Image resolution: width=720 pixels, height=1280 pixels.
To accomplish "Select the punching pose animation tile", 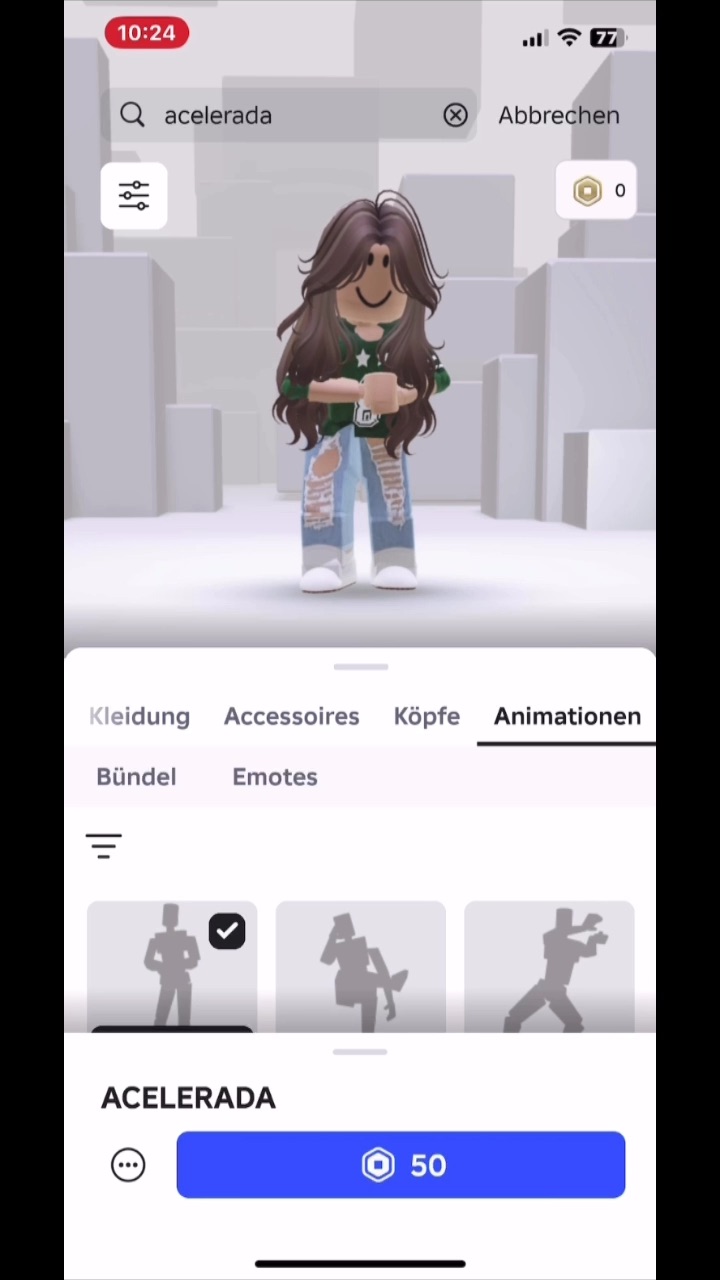I will tap(549, 967).
